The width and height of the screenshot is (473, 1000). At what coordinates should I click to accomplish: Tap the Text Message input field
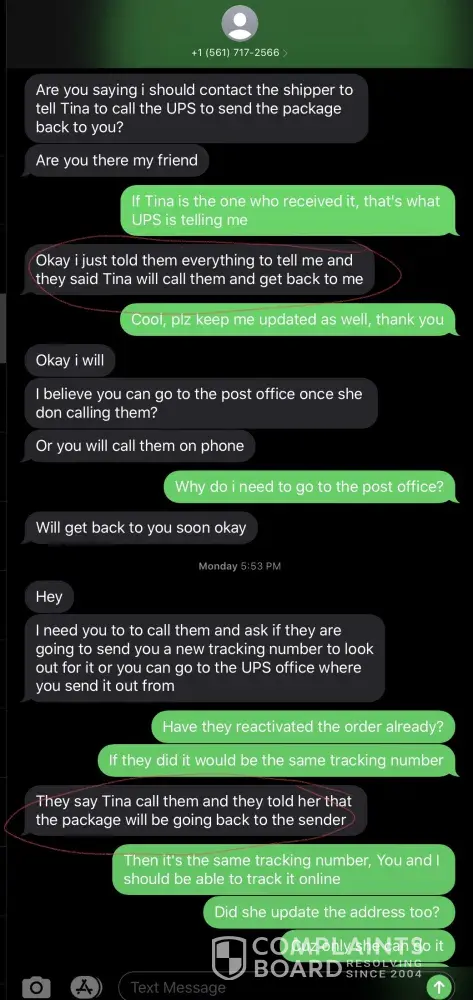tap(274, 987)
